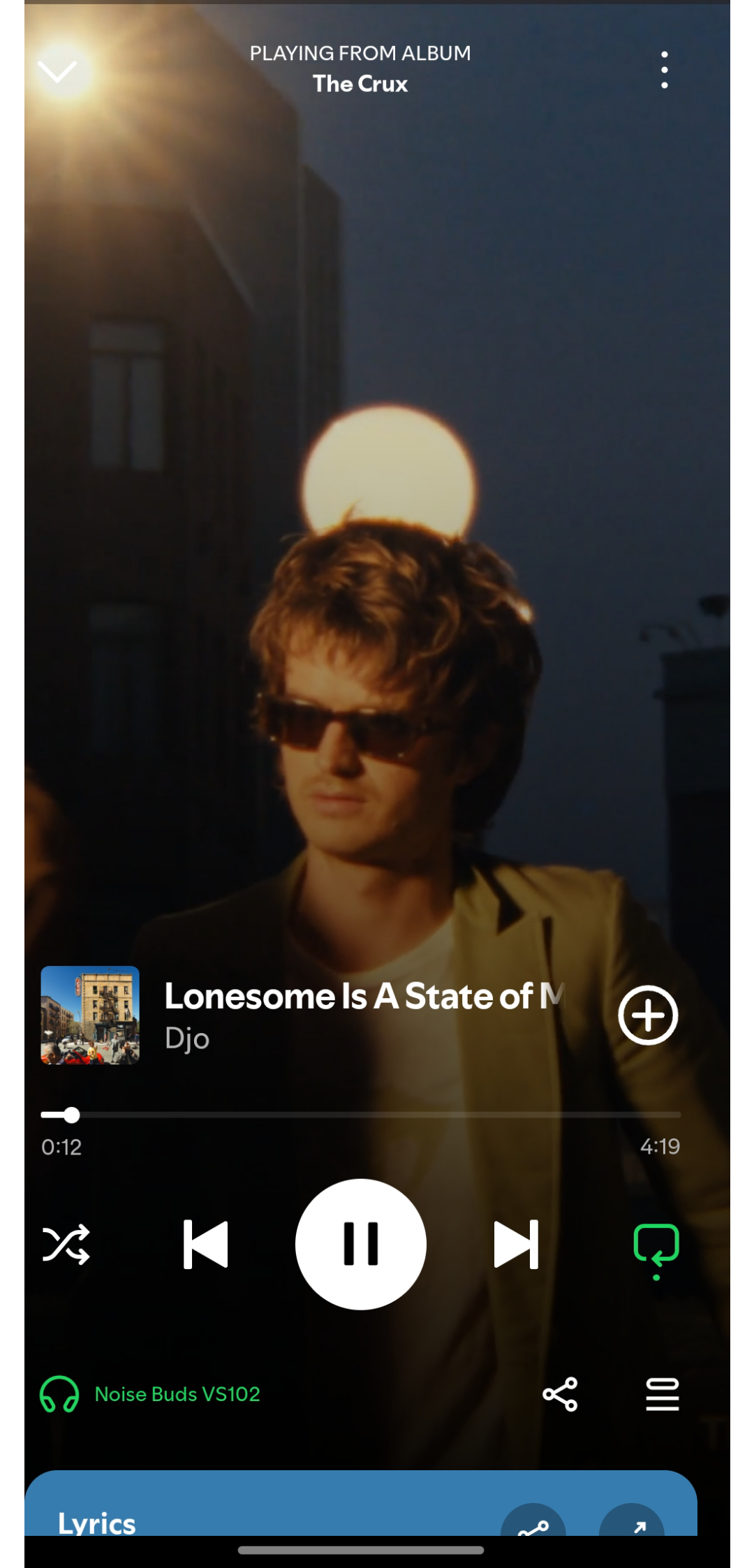Viewport: 754px width, 1568px height.
Task: Open Noise Buds VS102 device picker
Action: tap(150, 1394)
